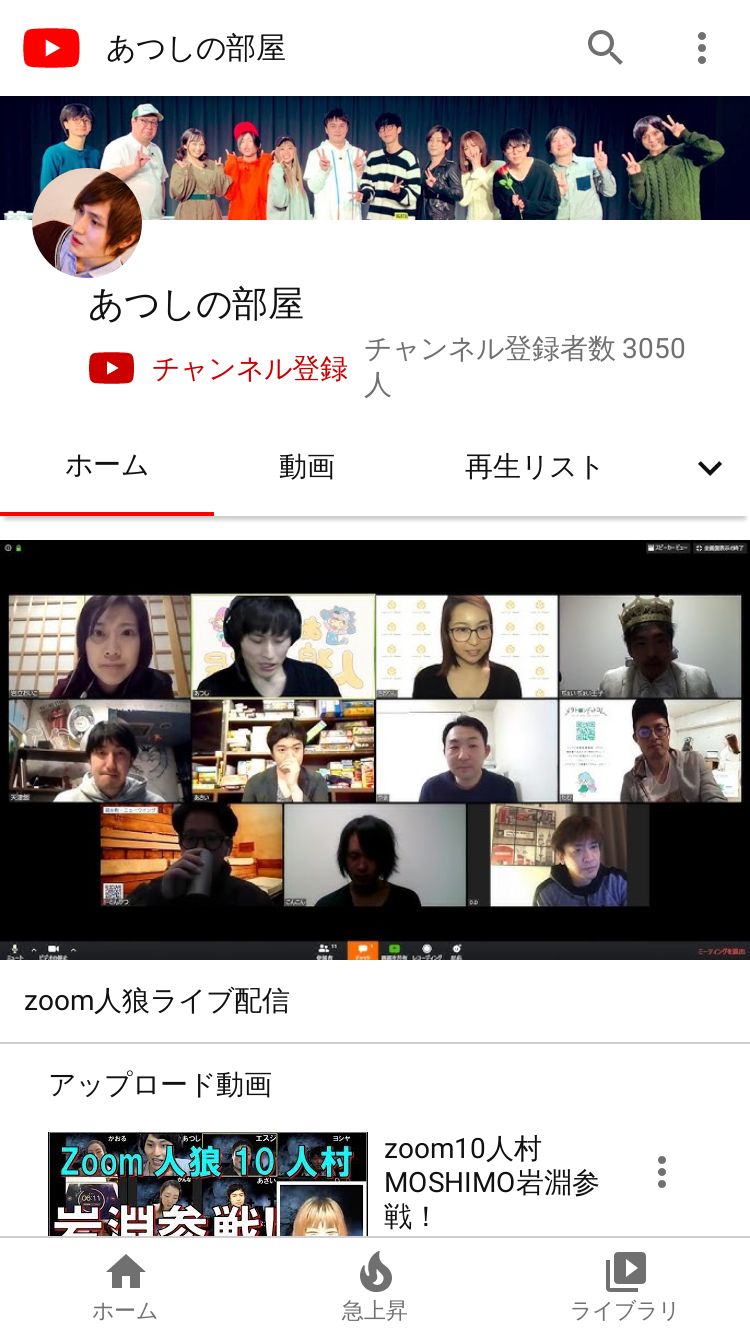The height and width of the screenshot is (1334, 750).
Task: Switch to the ライブラリ section
Action: 625,1287
